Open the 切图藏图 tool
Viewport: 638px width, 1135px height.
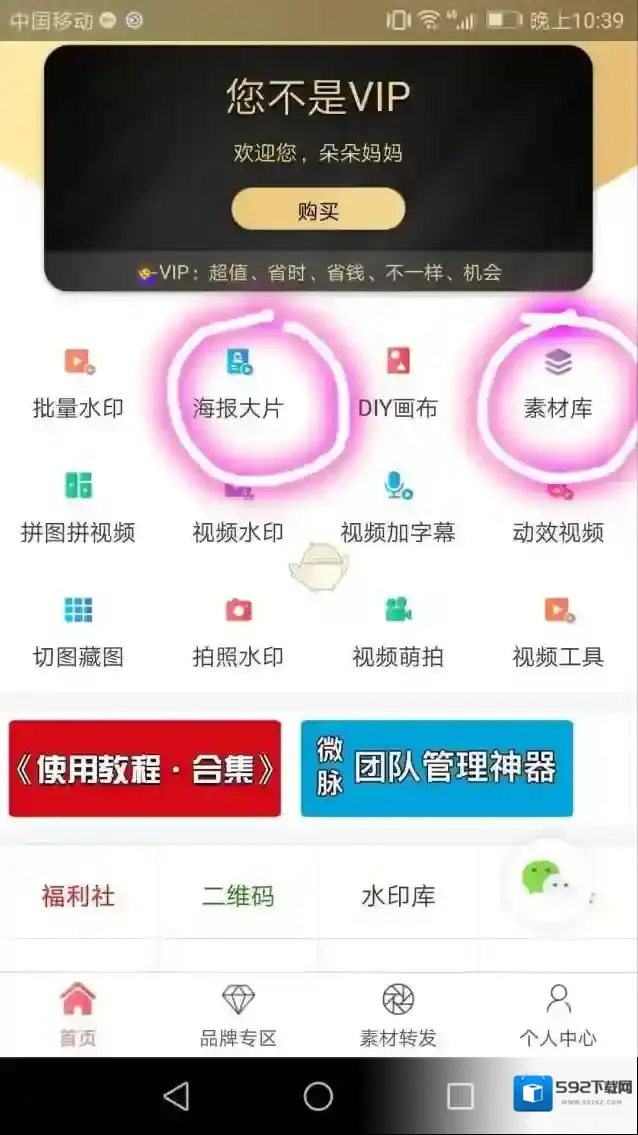(x=78, y=632)
